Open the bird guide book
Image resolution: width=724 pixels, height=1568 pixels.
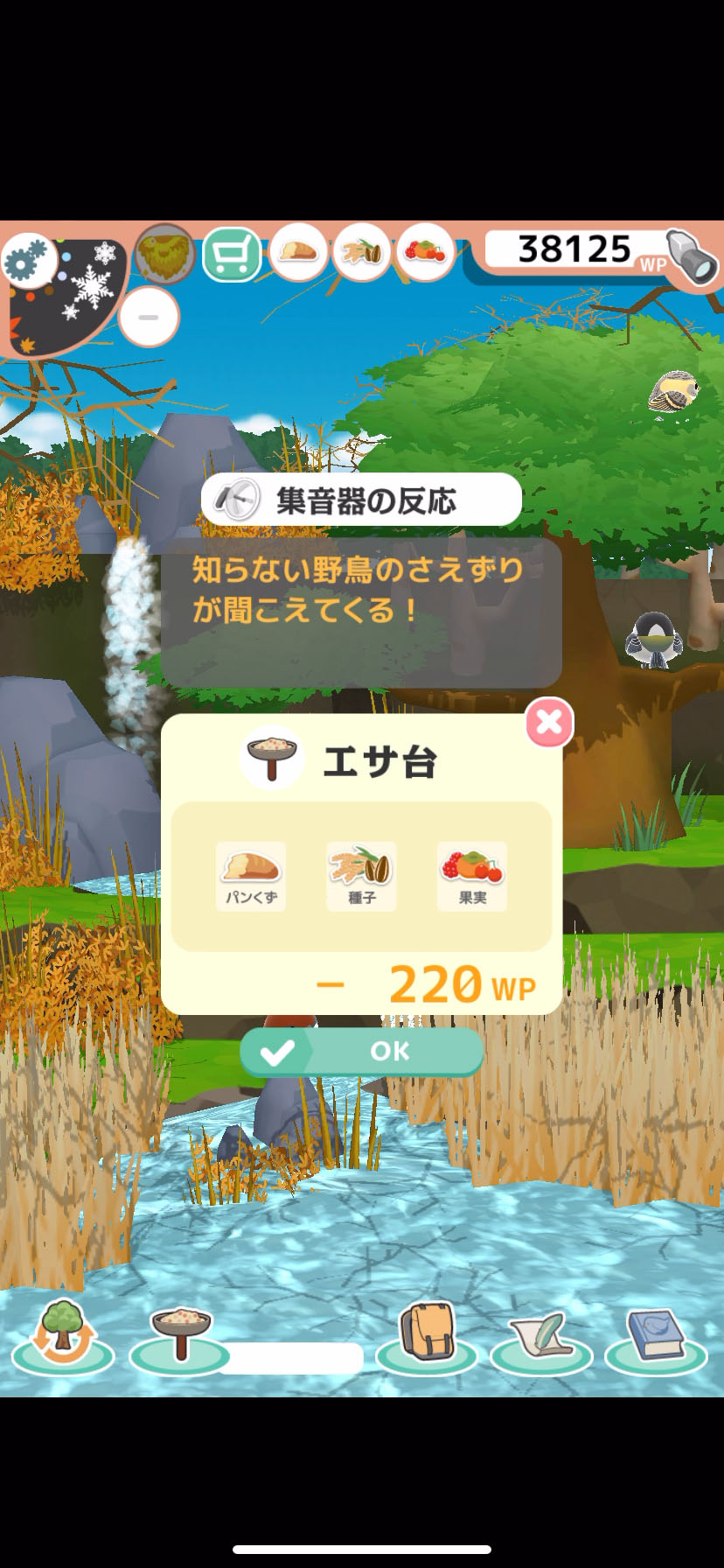point(658,1336)
